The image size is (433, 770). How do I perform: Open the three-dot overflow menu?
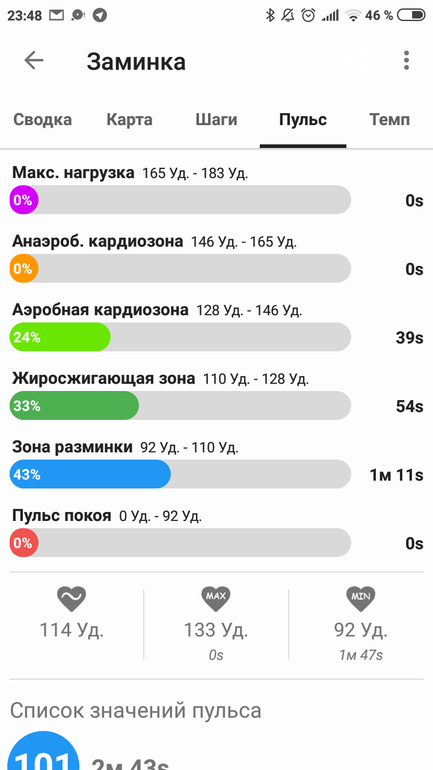[406, 60]
